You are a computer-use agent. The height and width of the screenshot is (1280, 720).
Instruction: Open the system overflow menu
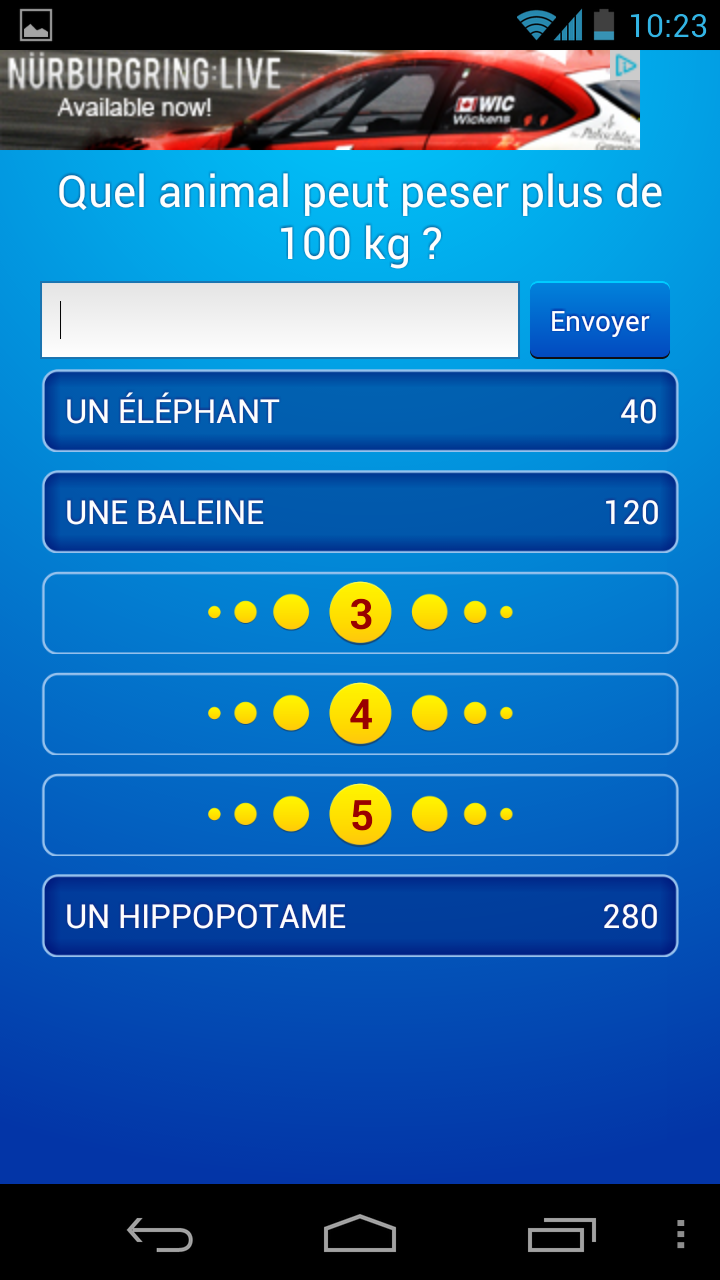(681, 1234)
